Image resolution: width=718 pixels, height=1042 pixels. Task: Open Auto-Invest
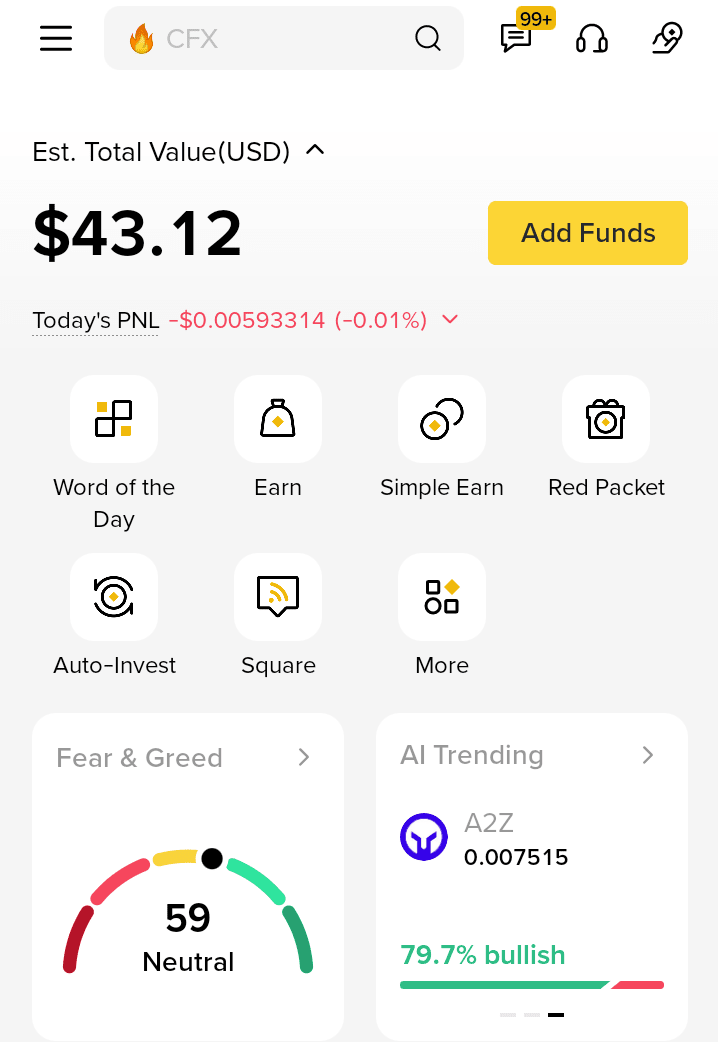114,597
